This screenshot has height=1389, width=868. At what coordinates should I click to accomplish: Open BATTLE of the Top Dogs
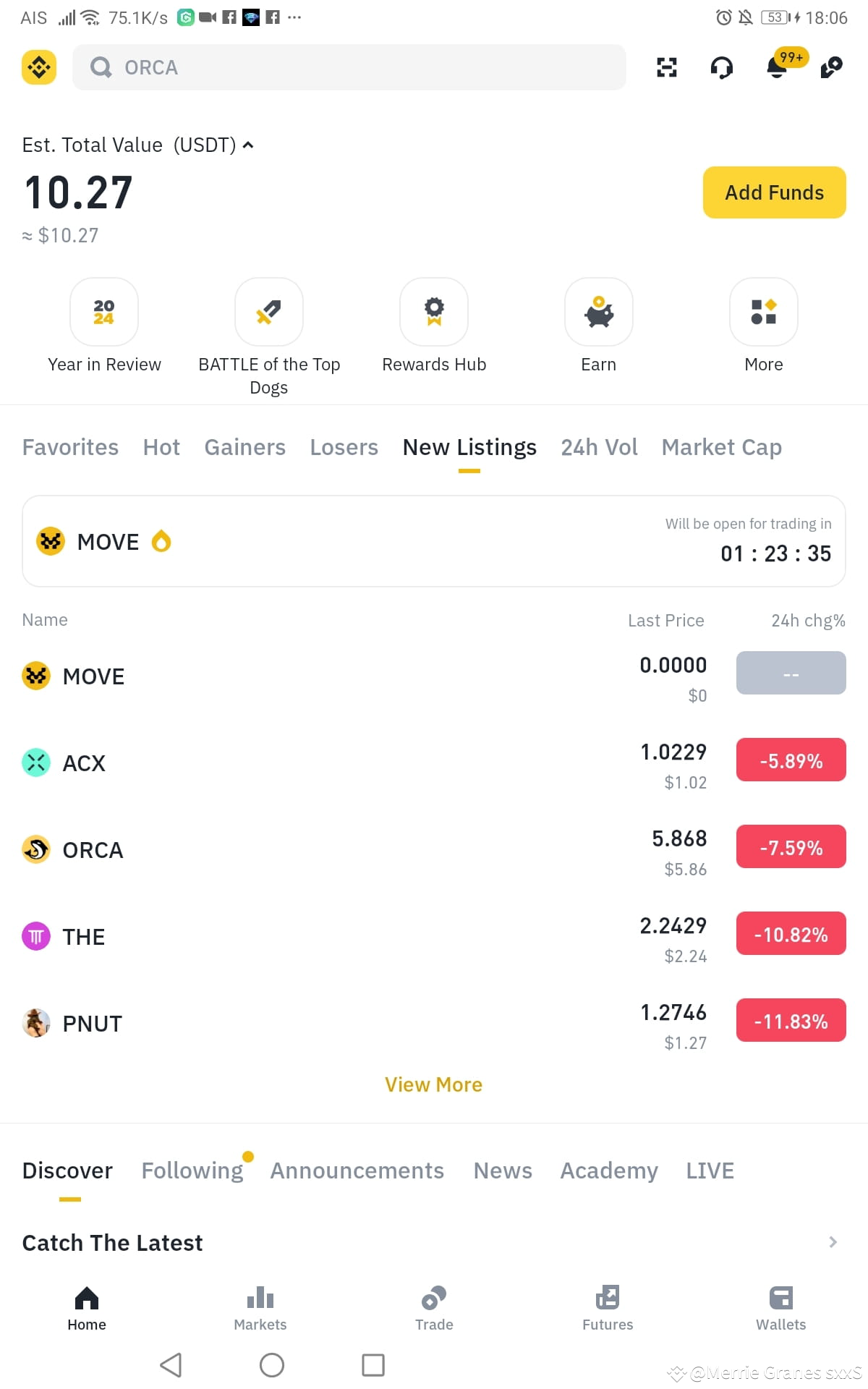click(x=268, y=313)
